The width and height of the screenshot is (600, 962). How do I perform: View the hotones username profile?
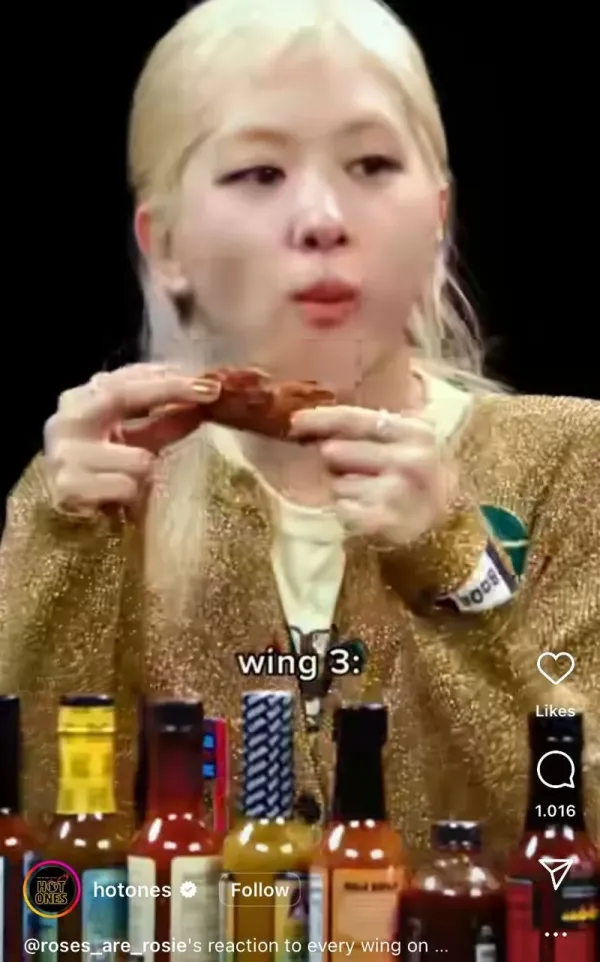[x=131, y=889]
